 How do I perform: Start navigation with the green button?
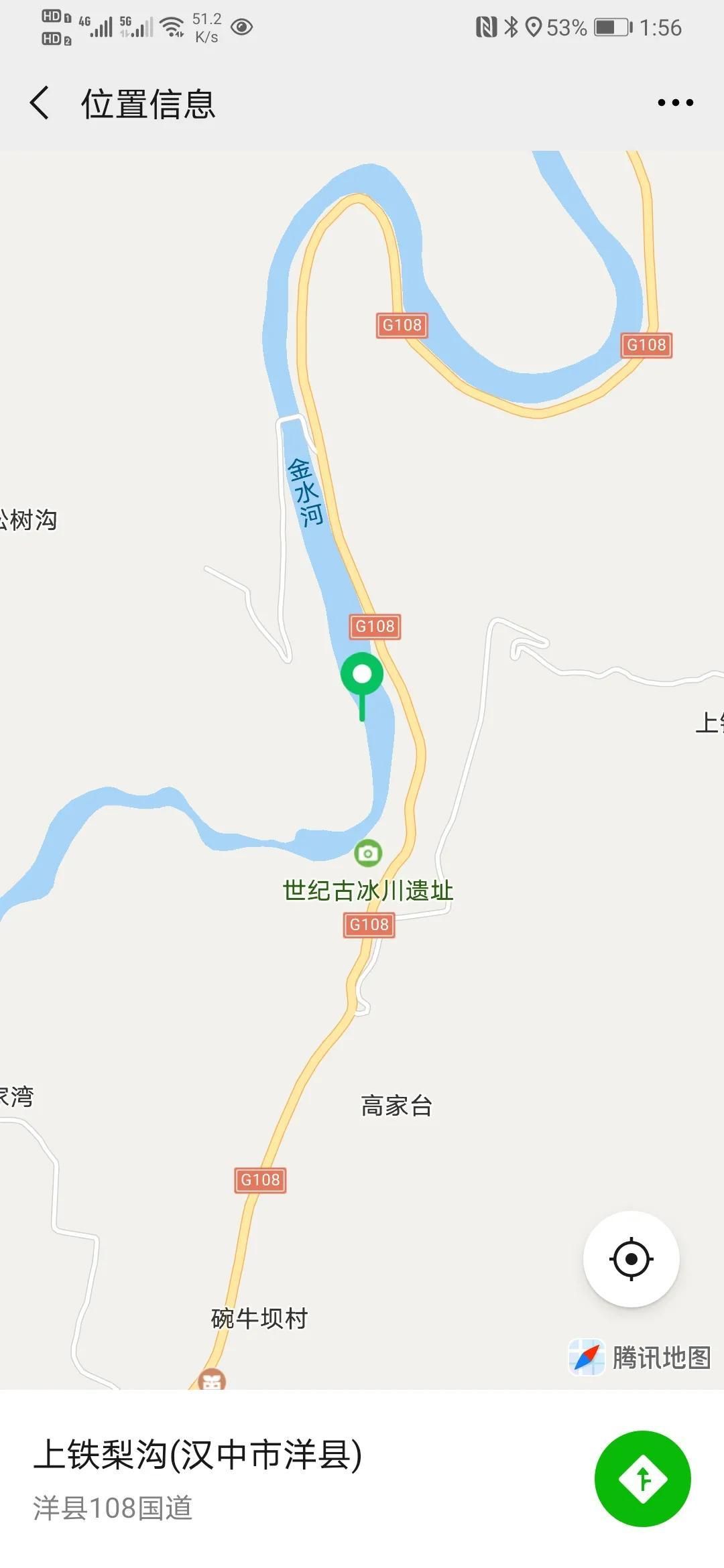click(x=642, y=1479)
